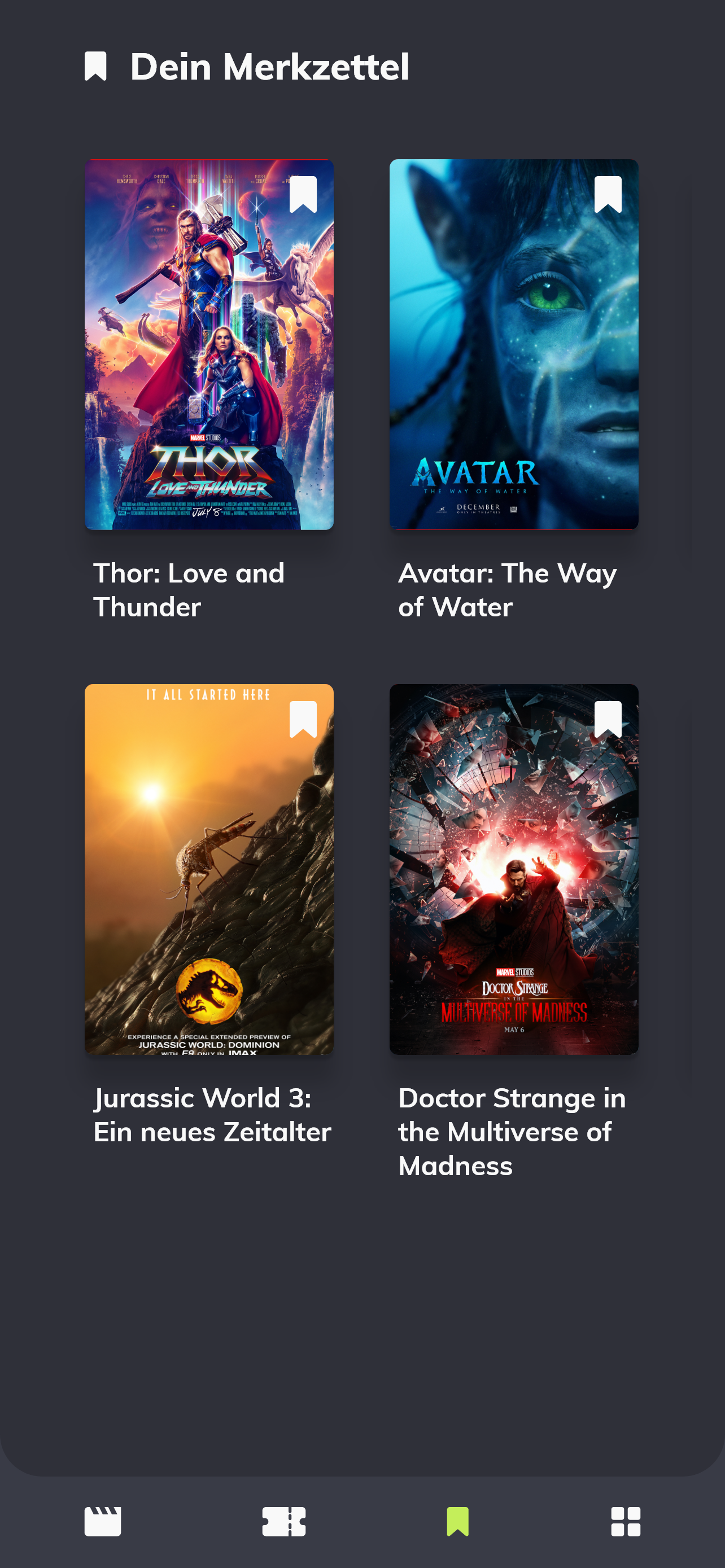Remove Thor: Love and Thunder bookmark

pos(303,194)
